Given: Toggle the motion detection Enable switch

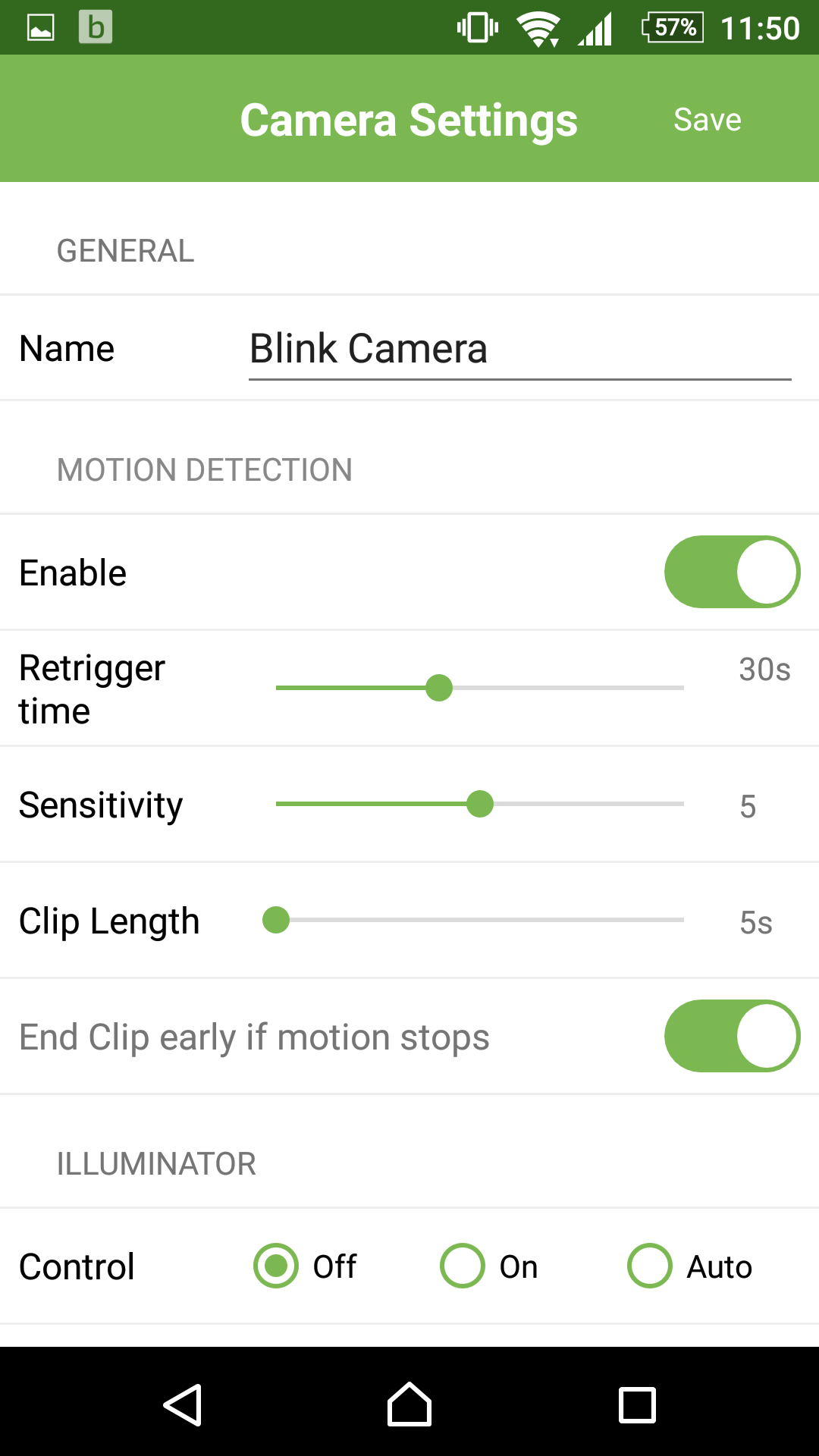Looking at the screenshot, I should 732,572.
